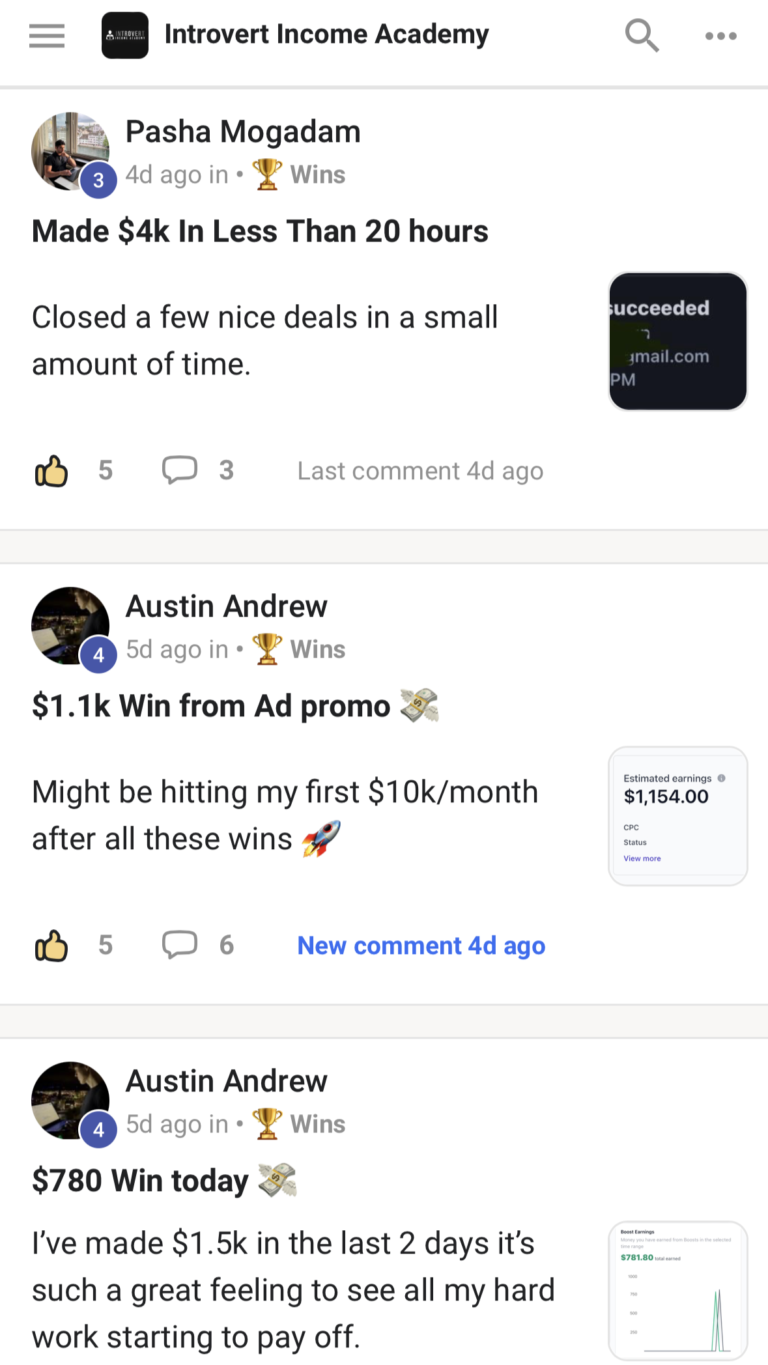Open the "$780 Win today" post
Image resolution: width=768 pixels, height=1365 pixels.
(x=140, y=1181)
